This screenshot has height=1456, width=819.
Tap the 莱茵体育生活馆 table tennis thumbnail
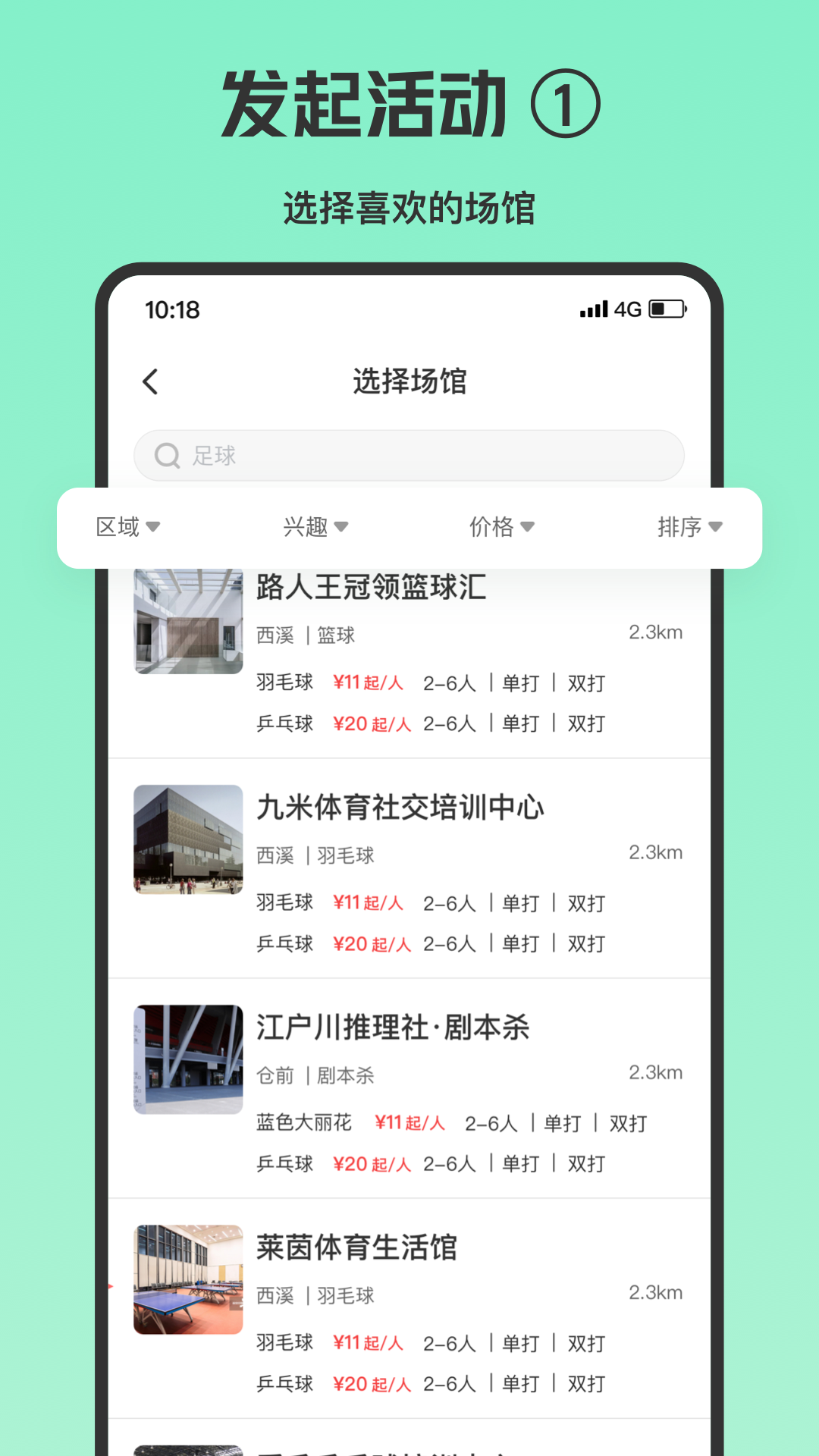(x=188, y=1280)
